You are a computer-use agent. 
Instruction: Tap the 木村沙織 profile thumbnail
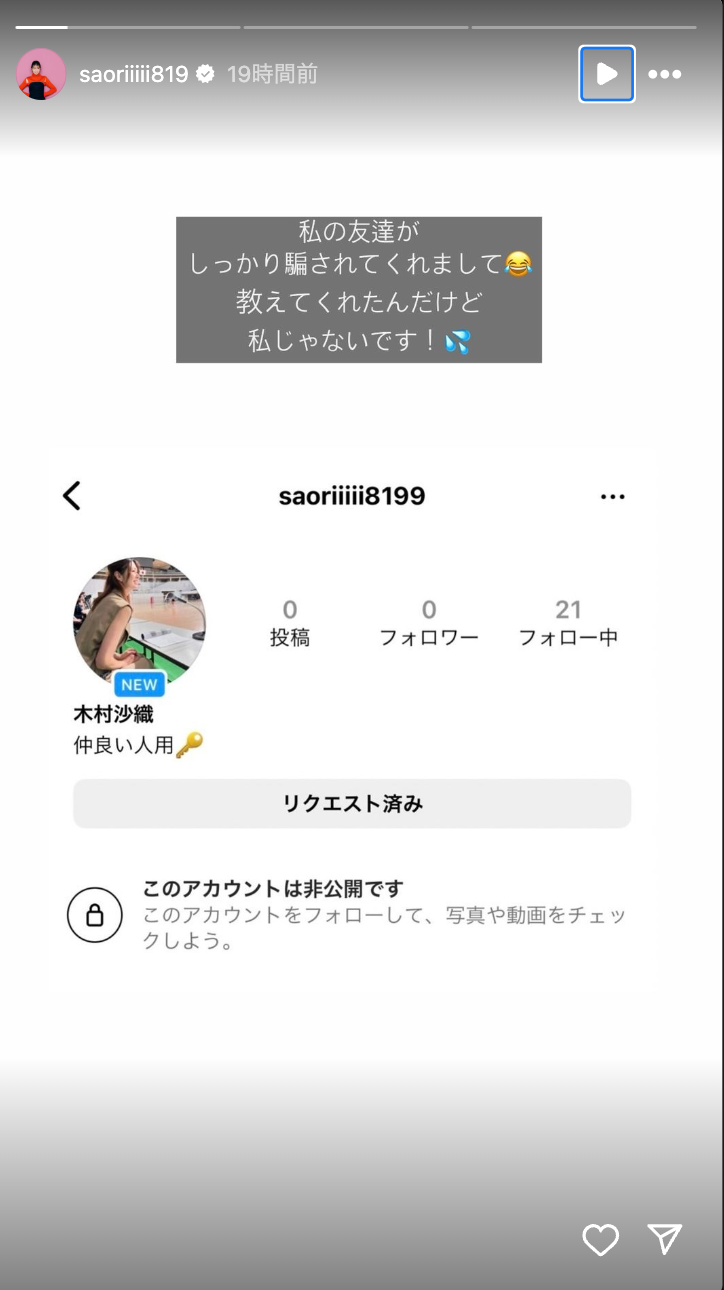(139, 620)
